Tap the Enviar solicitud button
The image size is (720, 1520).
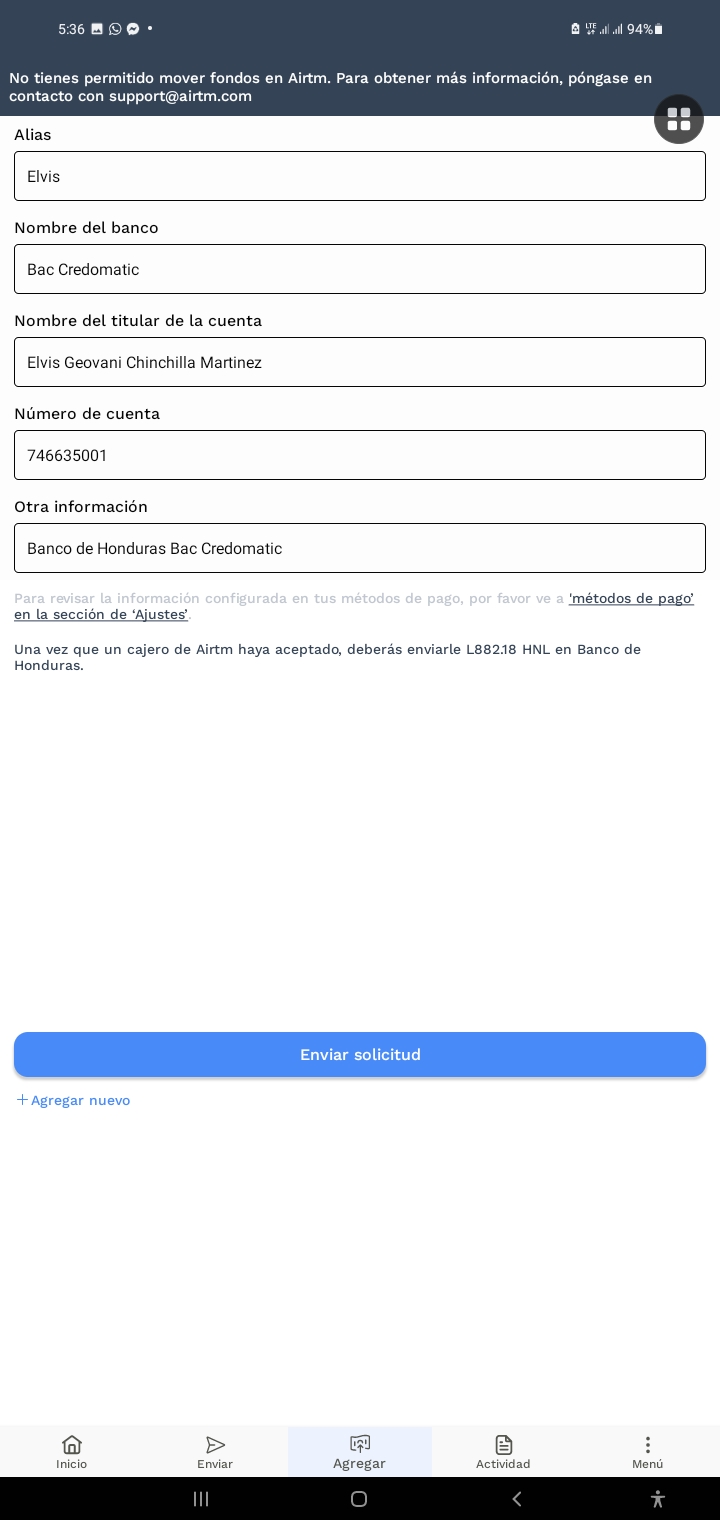[360, 1055]
